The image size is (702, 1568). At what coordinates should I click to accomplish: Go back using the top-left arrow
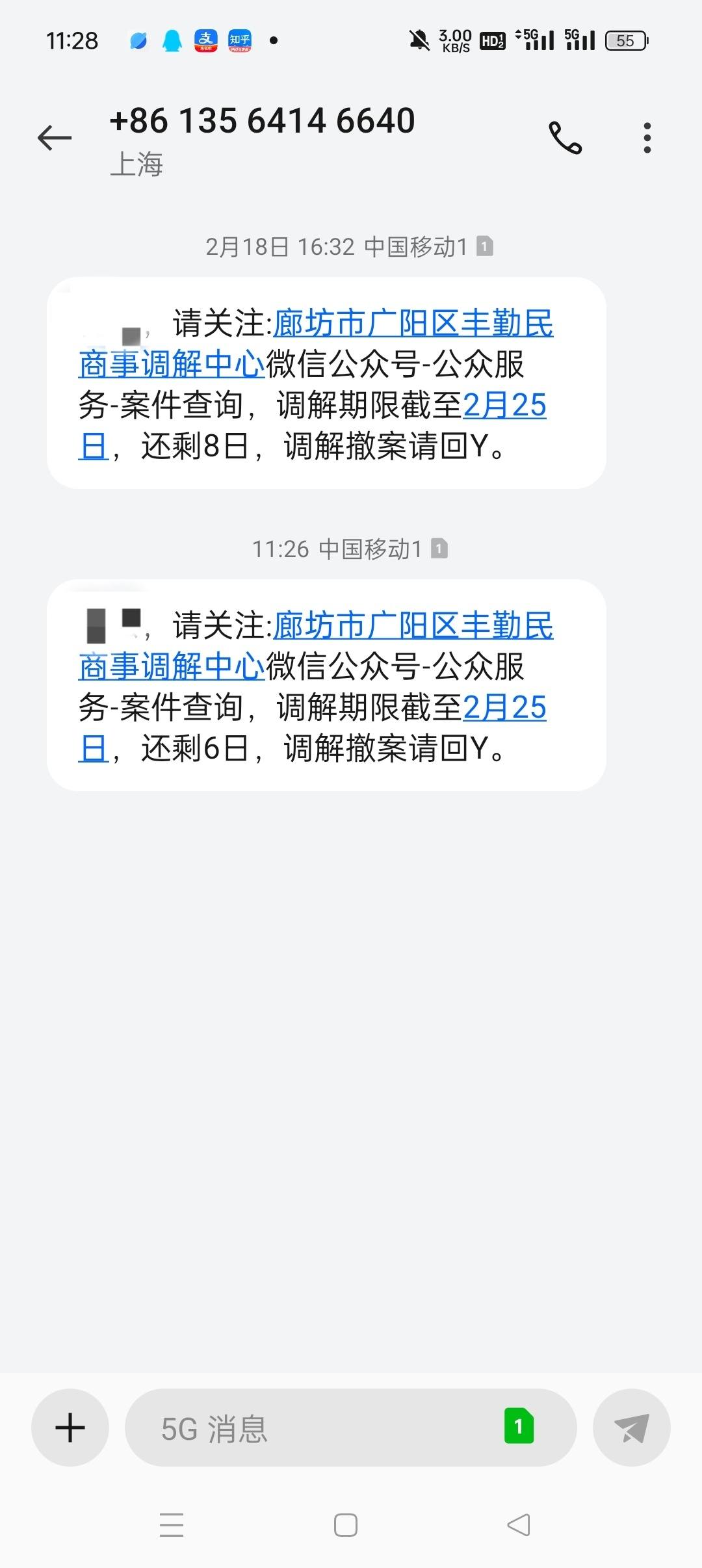(x=55, y=138)
